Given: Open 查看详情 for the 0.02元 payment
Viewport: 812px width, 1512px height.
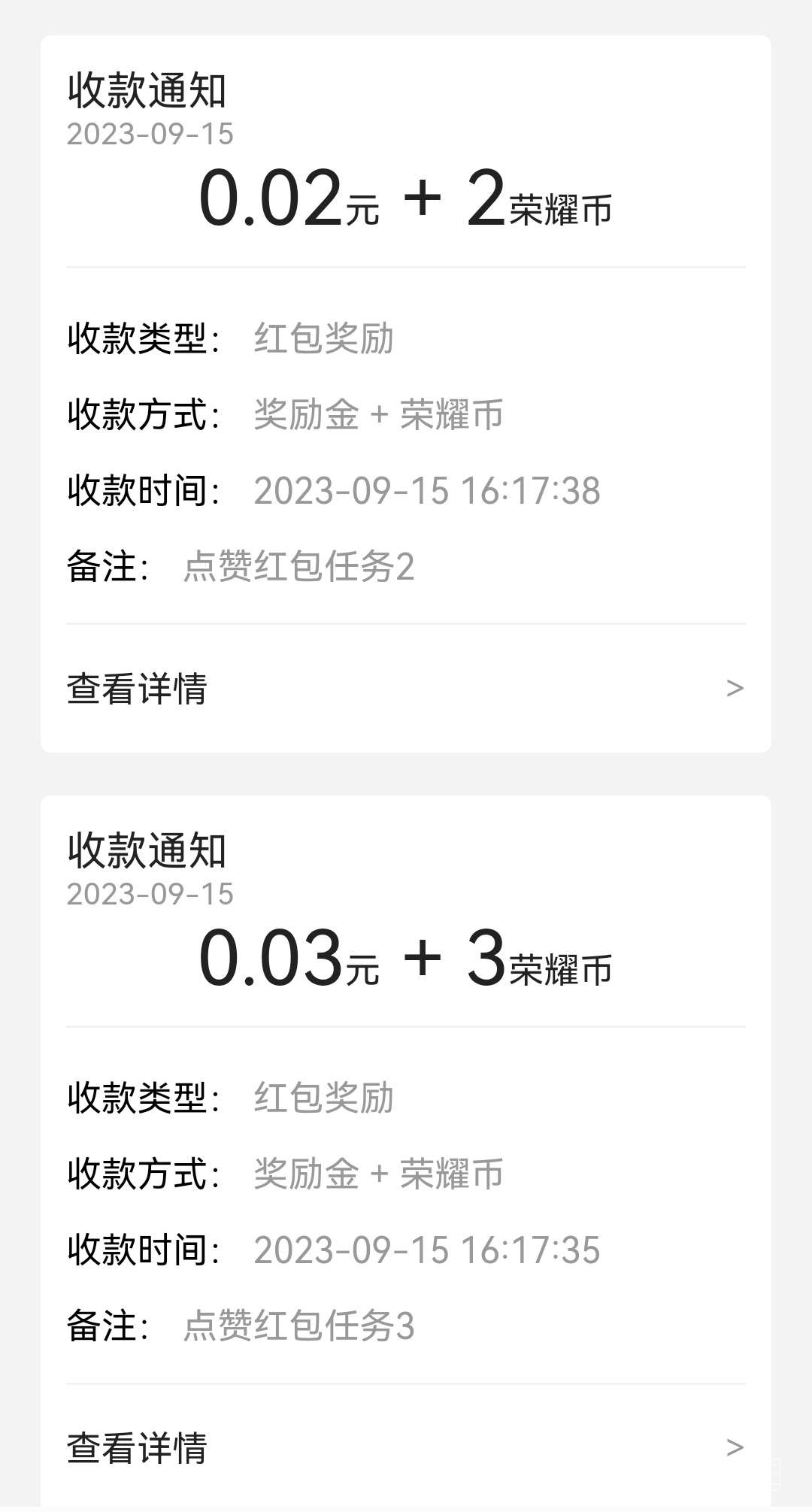Looking at the screenshot, I should (x=404, y=688).
